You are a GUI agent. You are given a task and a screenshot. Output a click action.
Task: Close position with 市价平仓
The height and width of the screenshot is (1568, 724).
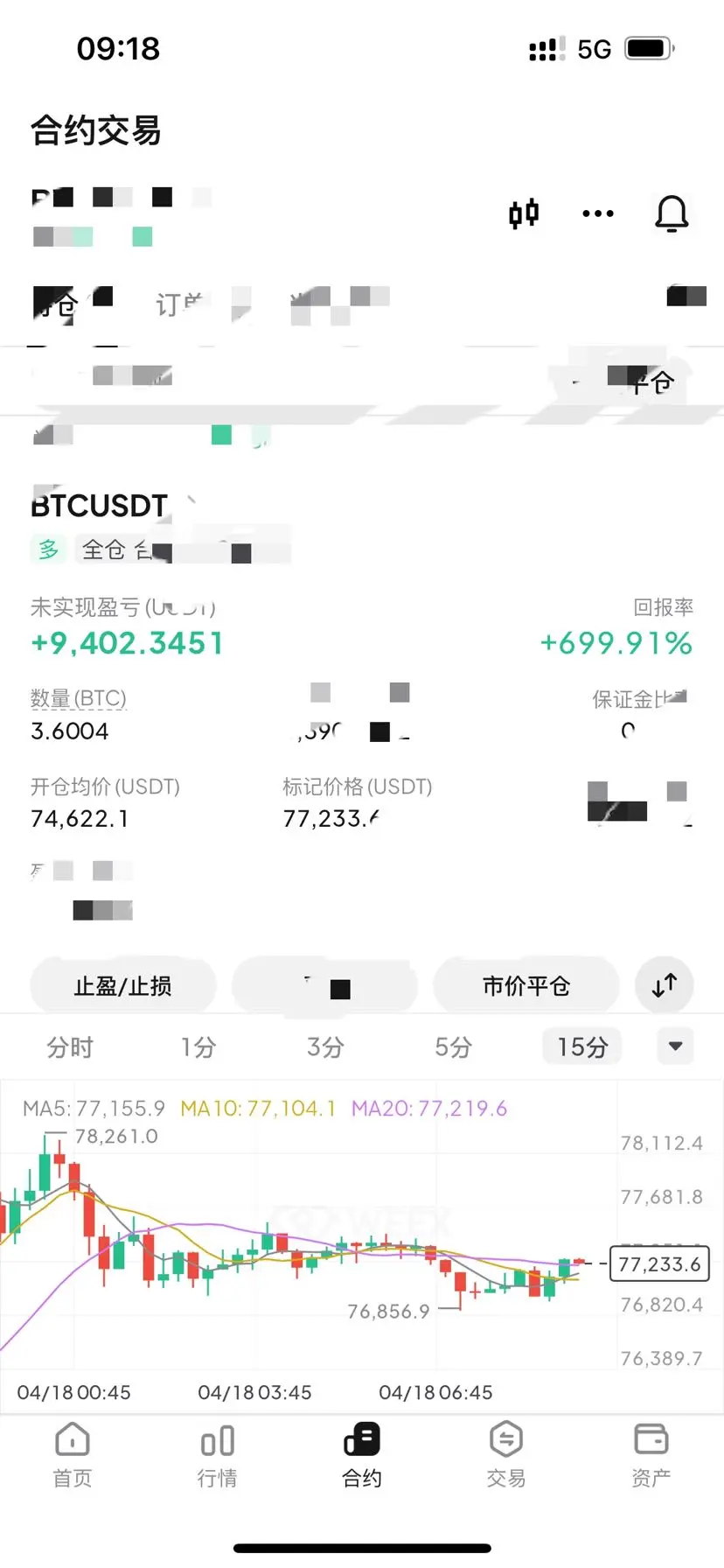coord(526,986)
